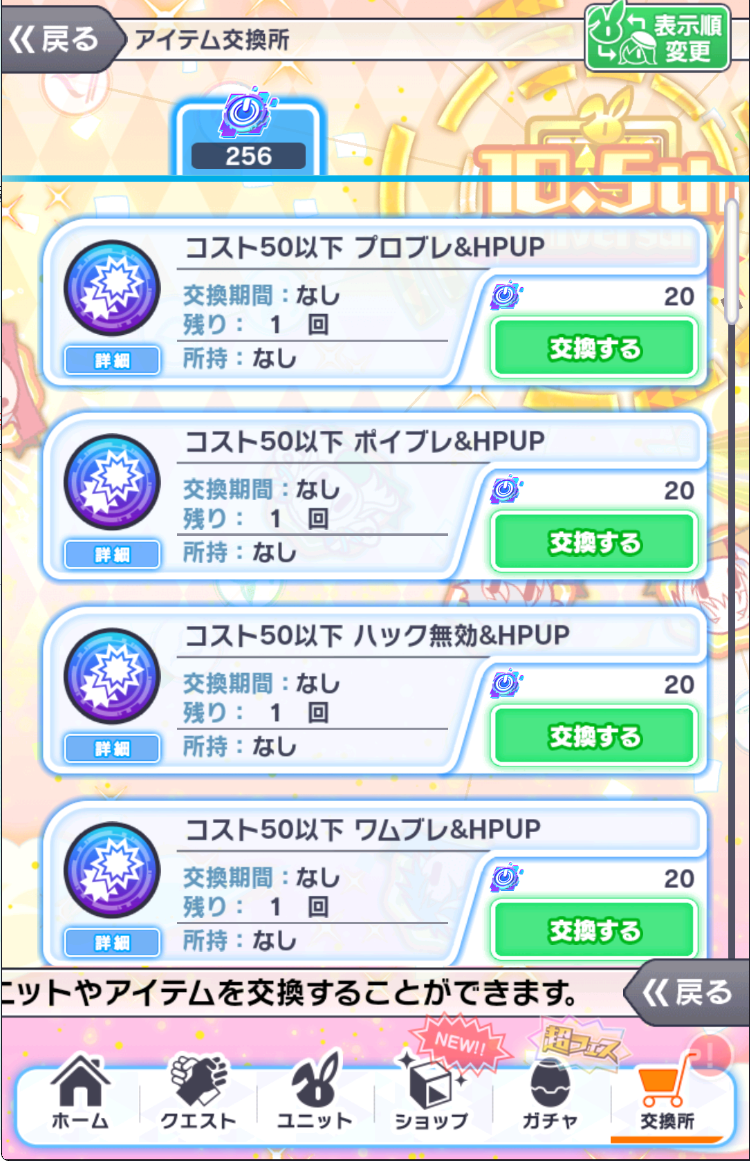Tap the lower 戻る button
Image resolution: width=750 pixels, height=1161 pixels.
coord(690,993)
